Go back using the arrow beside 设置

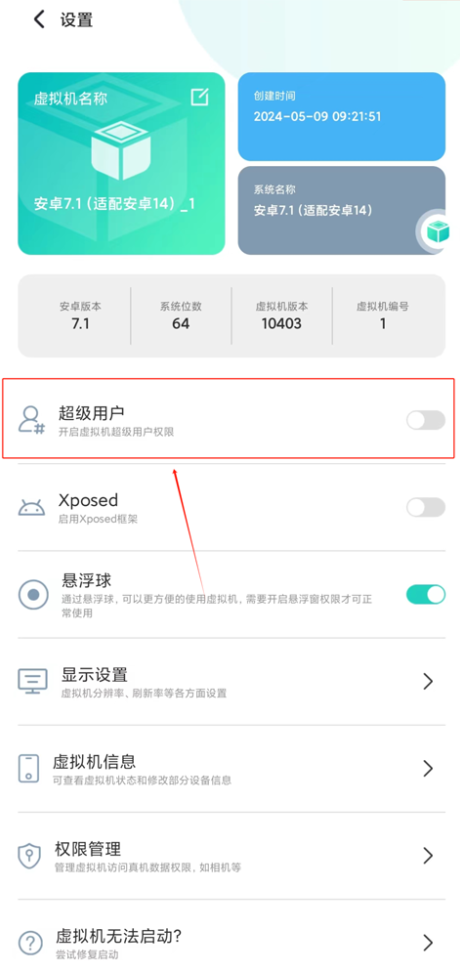tap(39, 19)
